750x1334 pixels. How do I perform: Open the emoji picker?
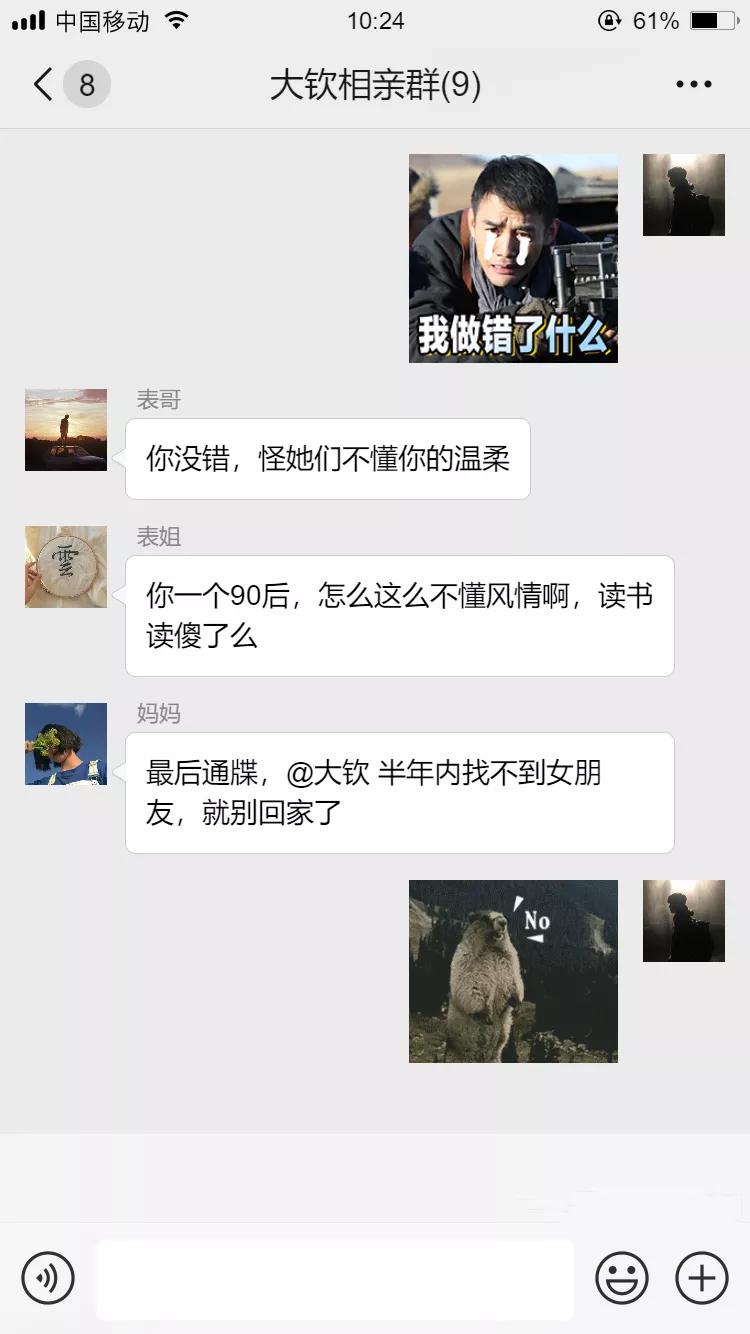point(621,1277)
